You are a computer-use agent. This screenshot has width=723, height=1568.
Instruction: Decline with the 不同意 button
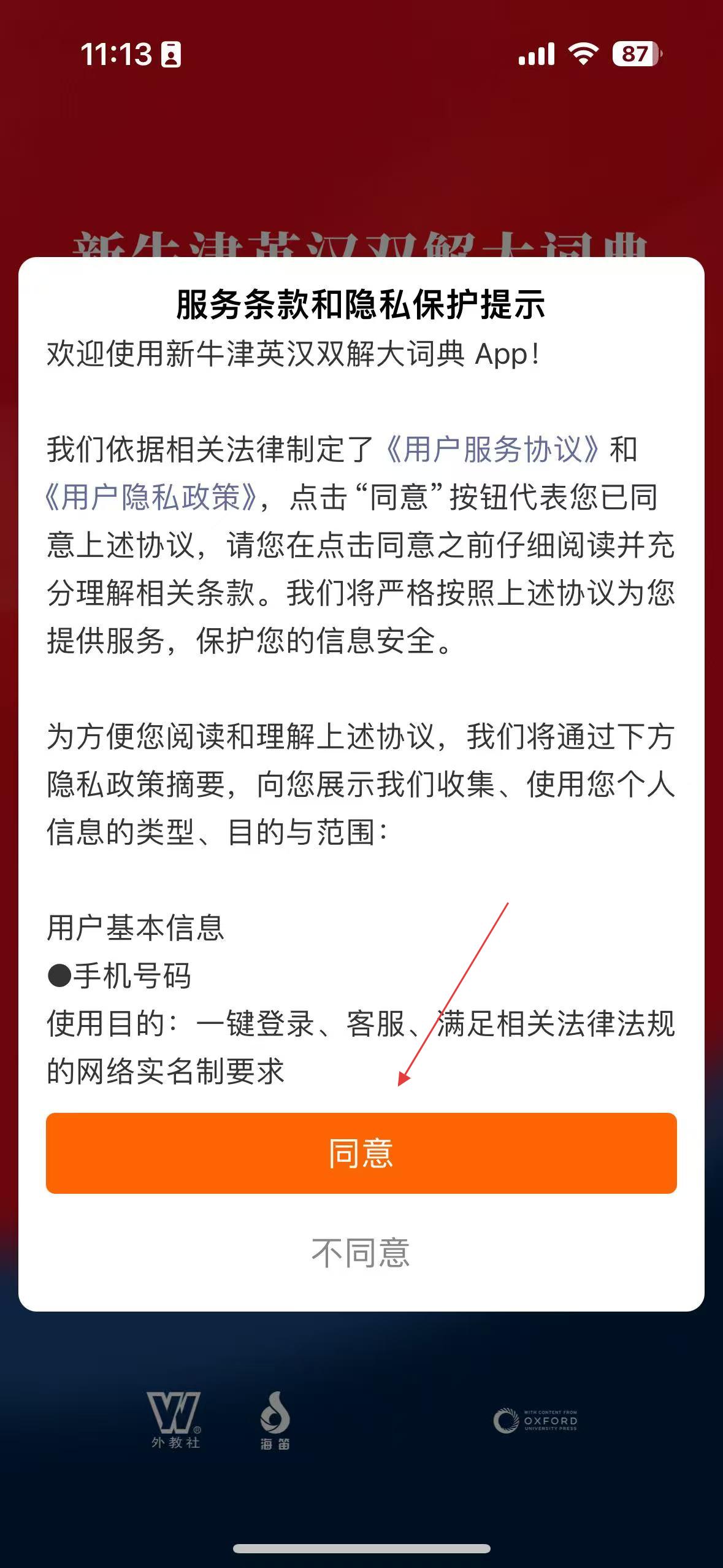click(361, 1253)
